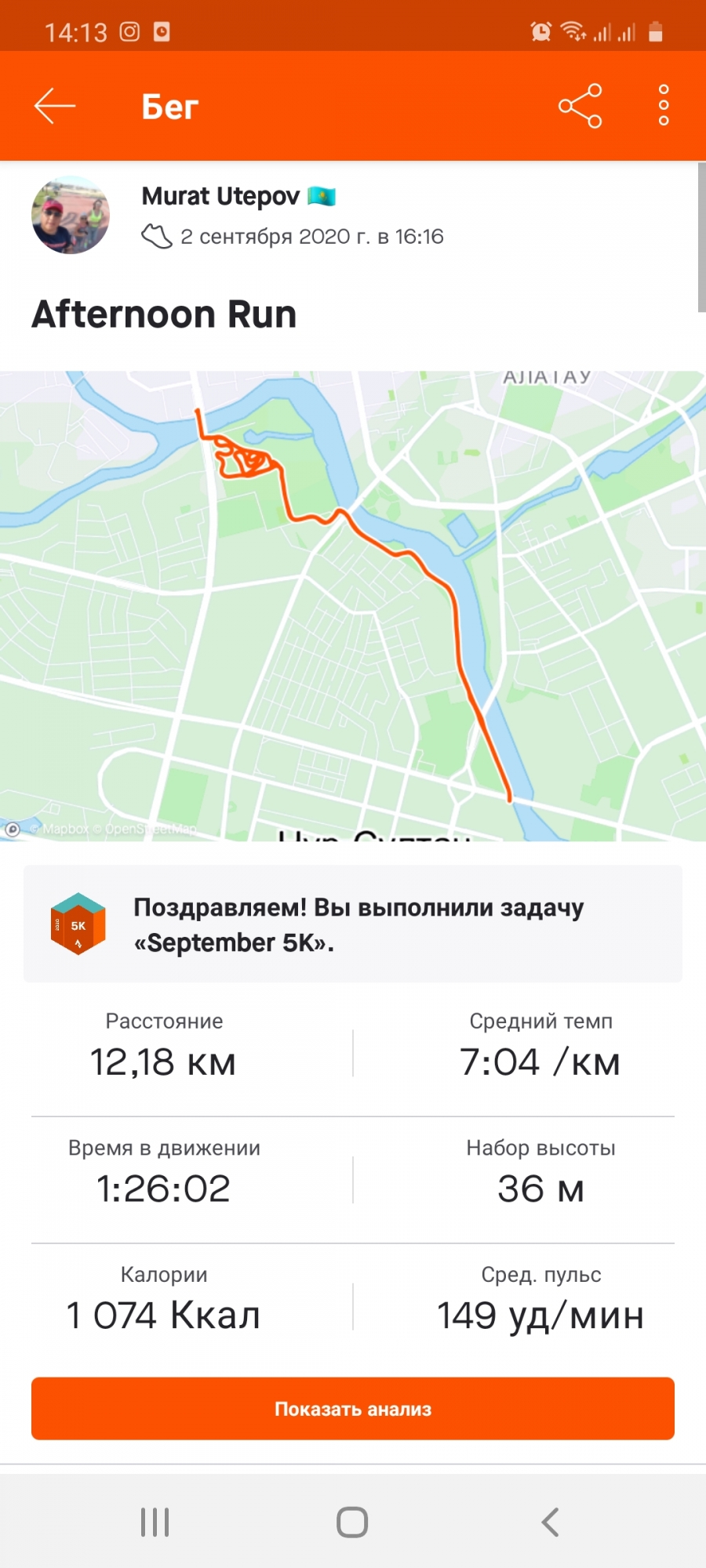Share this run activity
Screen dimensions: 706x1568
580,106
